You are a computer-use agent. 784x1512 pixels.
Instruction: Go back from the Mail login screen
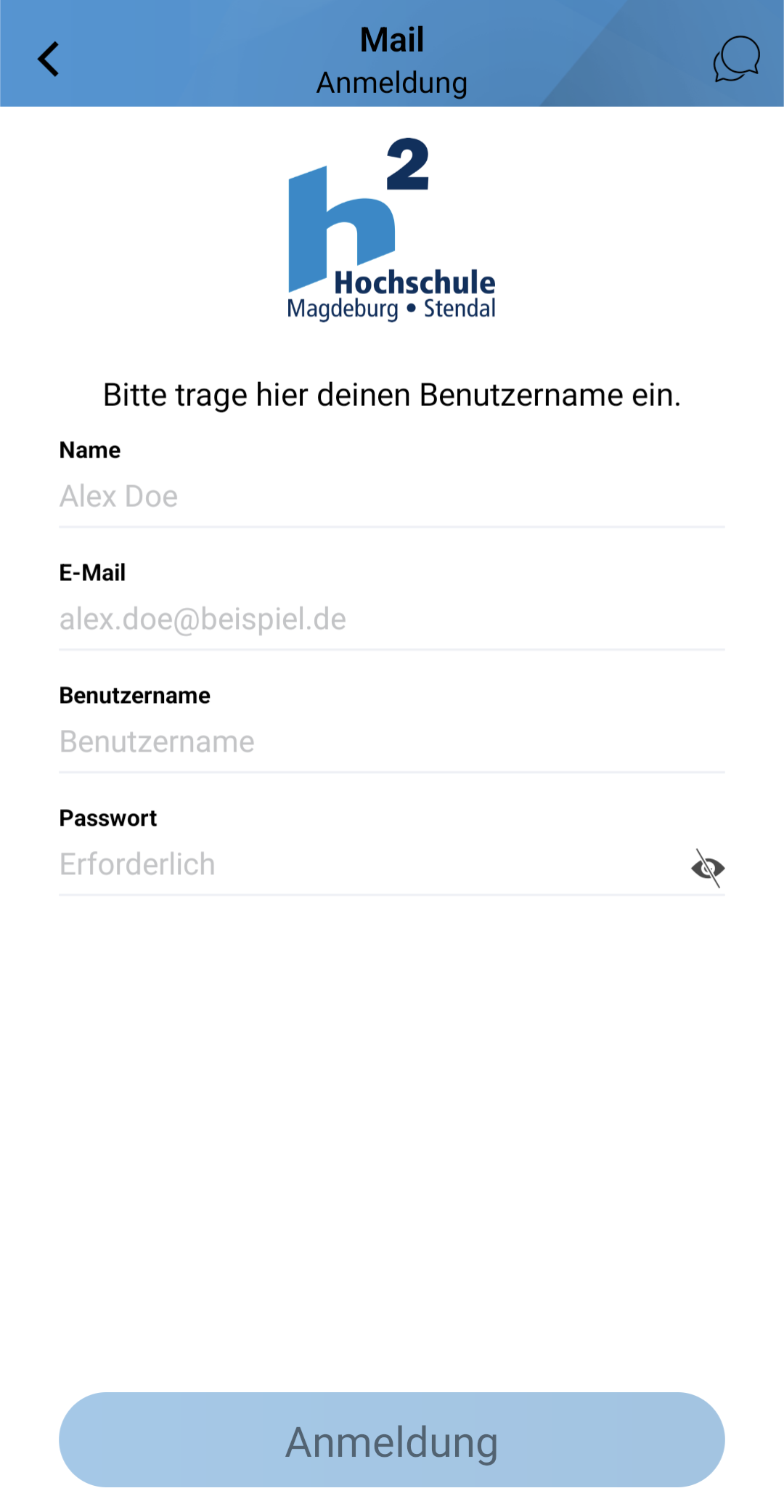[x=48, y=59]
